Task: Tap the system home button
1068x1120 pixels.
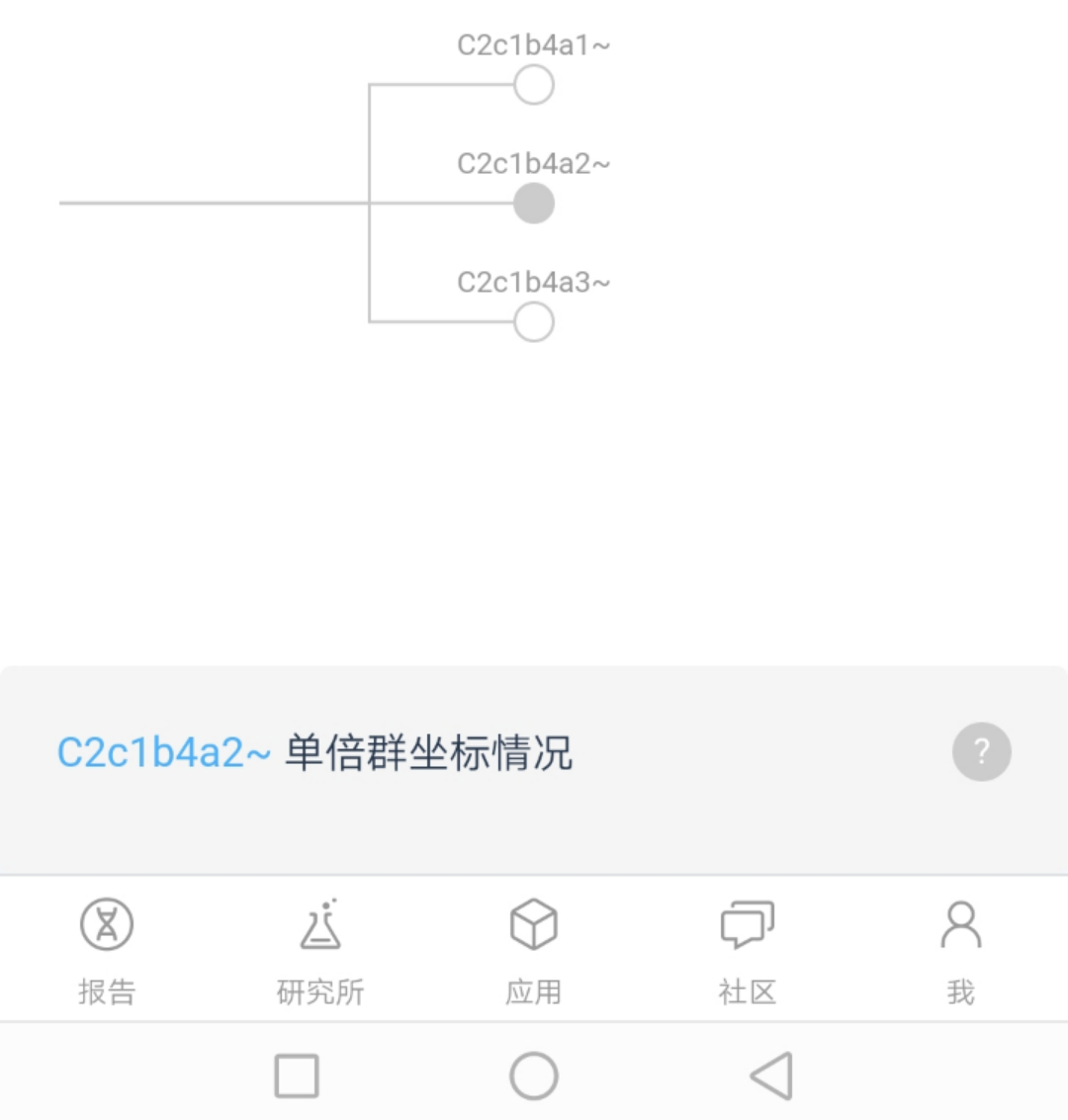Action: pos(534,1076)
